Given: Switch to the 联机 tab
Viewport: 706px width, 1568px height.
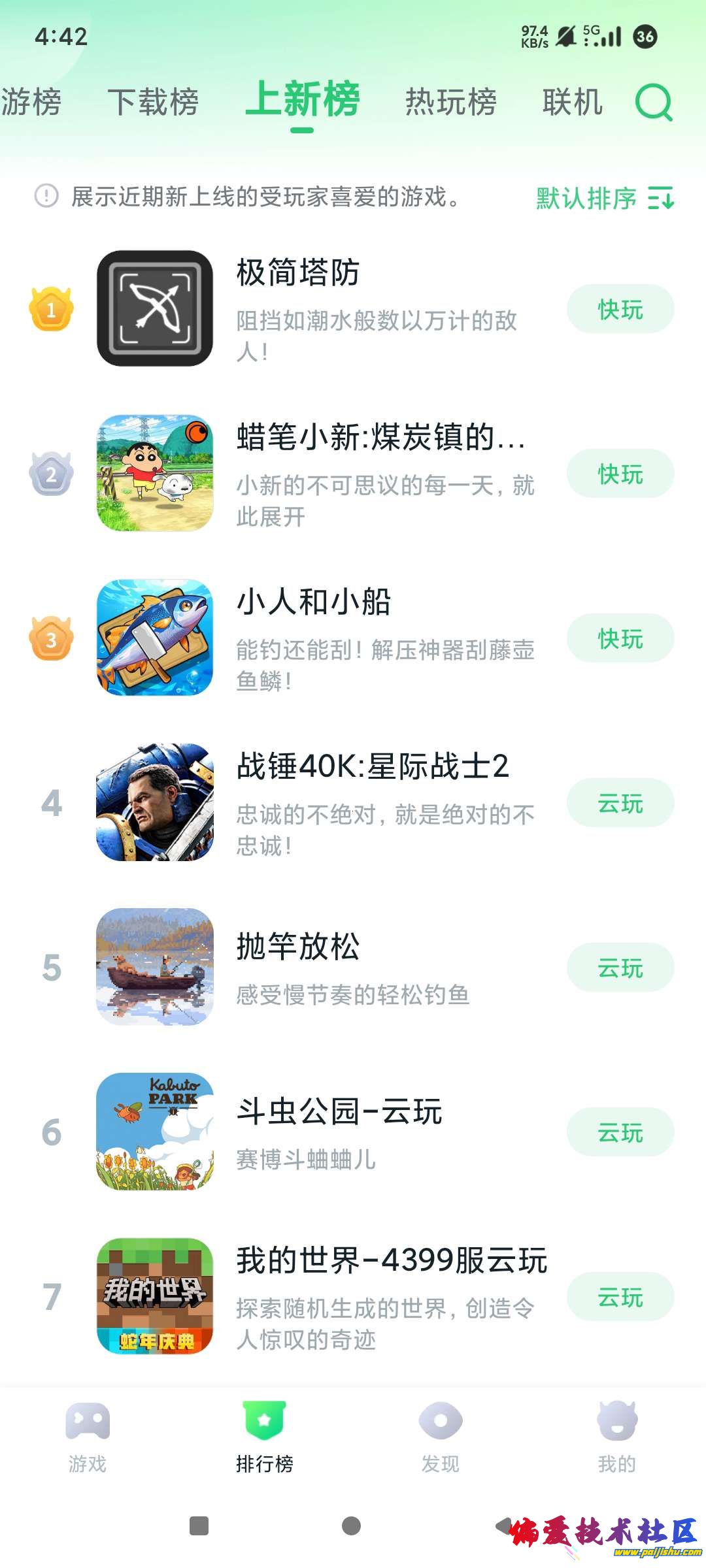Looking at the screenshot, I should pyautogui.click(x=573, y=102).
